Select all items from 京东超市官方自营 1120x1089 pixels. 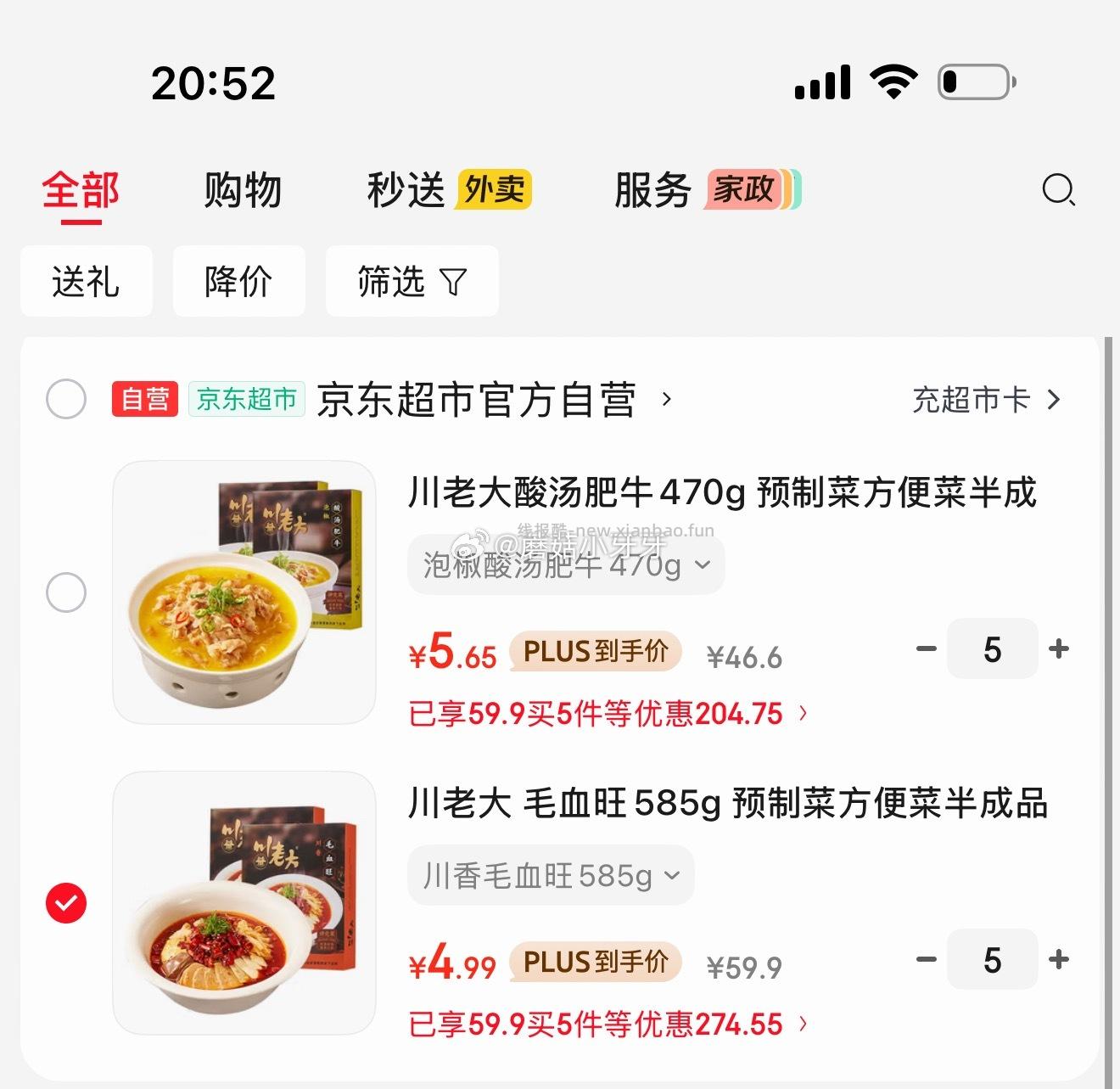[66, 399]
